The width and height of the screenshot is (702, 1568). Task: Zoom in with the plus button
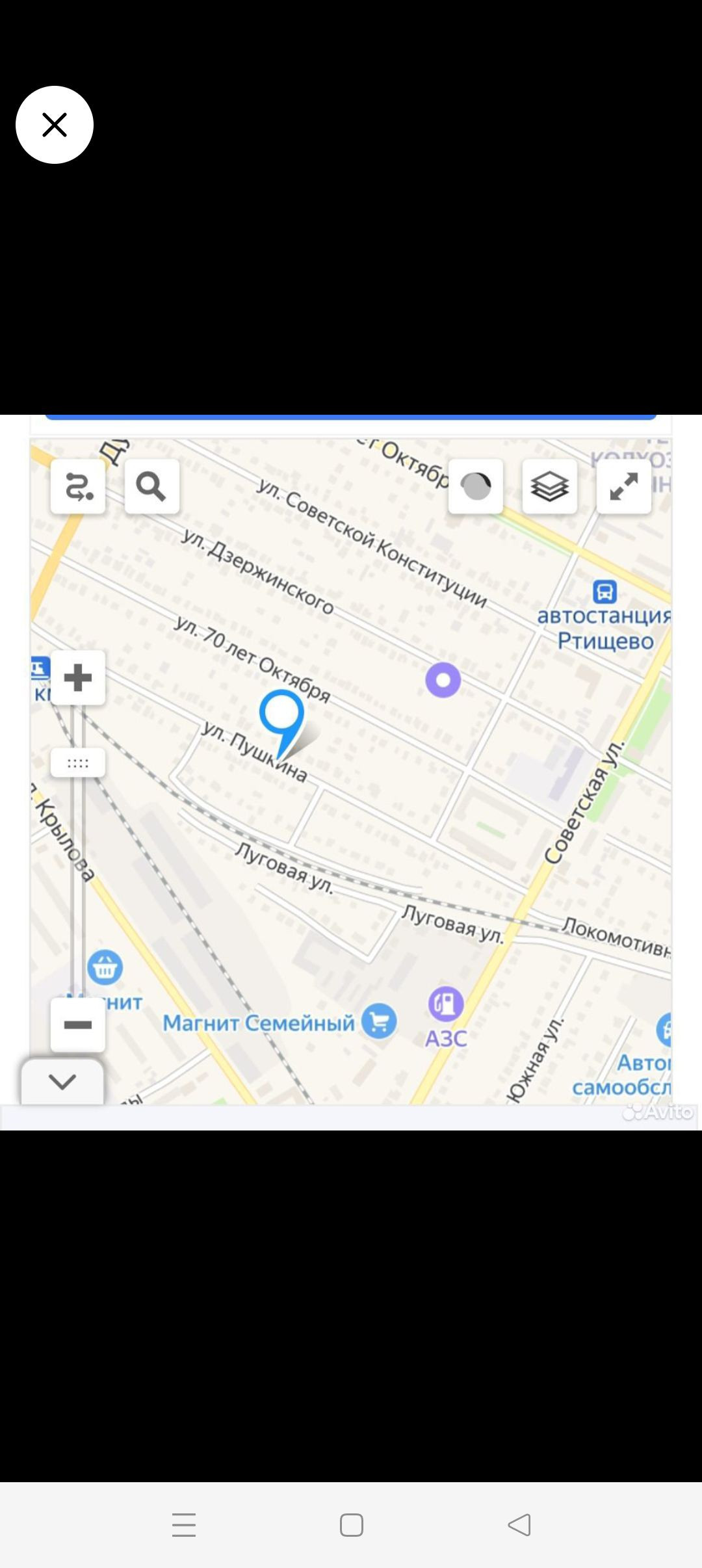click(x=78, y=677)
